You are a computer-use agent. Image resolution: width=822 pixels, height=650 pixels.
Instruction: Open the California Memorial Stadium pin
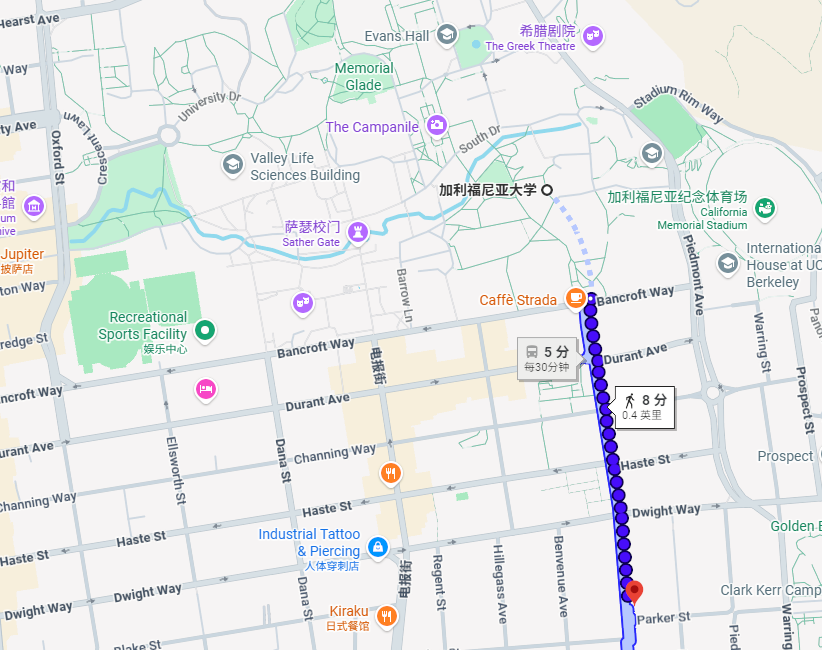pos(766,208)
